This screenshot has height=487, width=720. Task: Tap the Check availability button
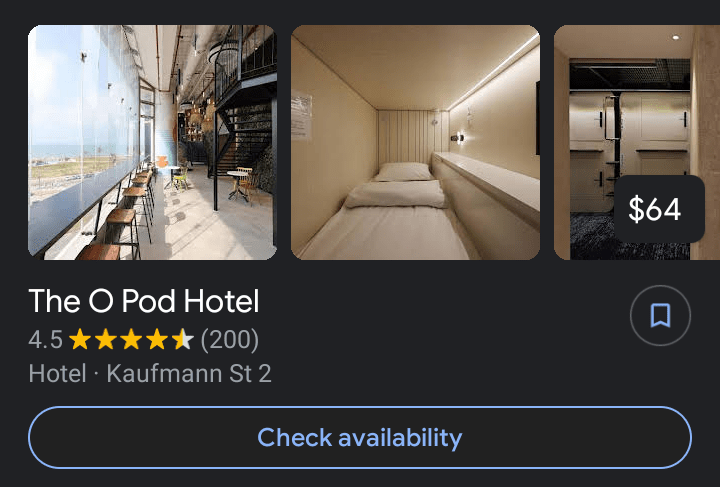coord(360,438)
